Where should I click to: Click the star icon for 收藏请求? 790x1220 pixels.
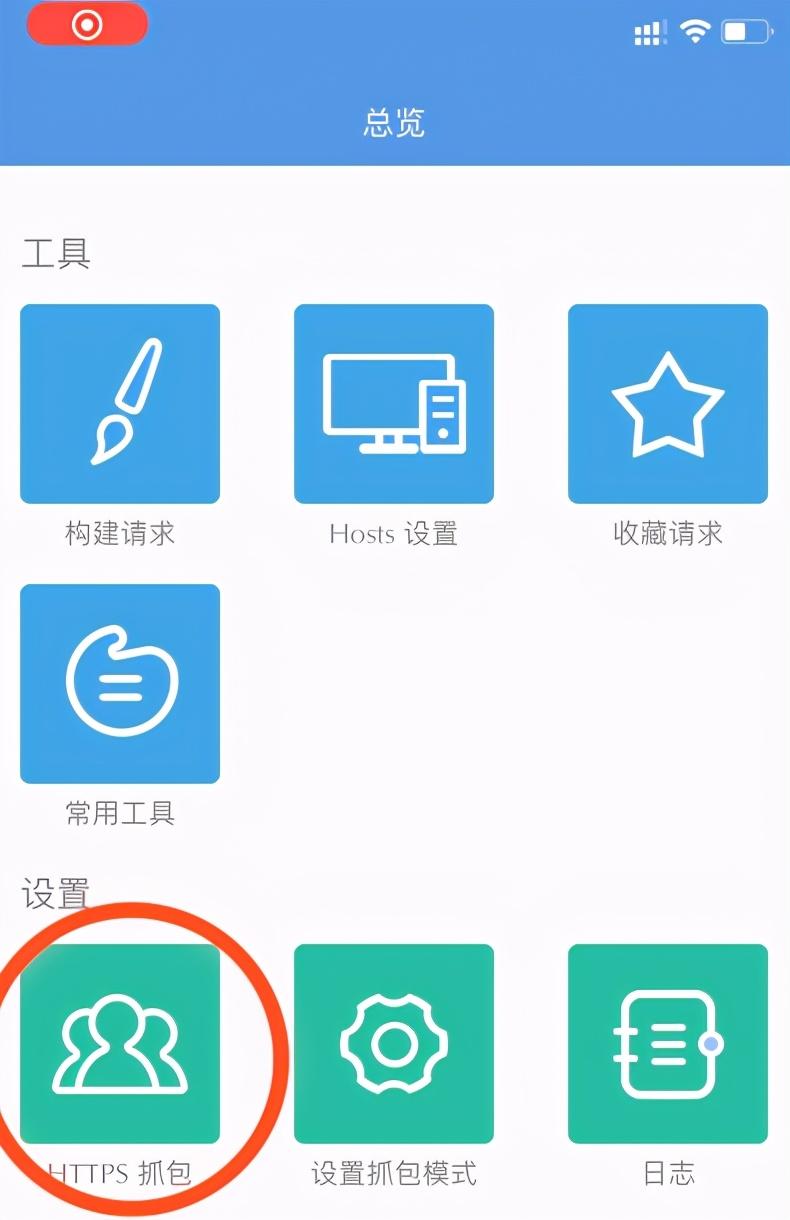pos(666,403)
